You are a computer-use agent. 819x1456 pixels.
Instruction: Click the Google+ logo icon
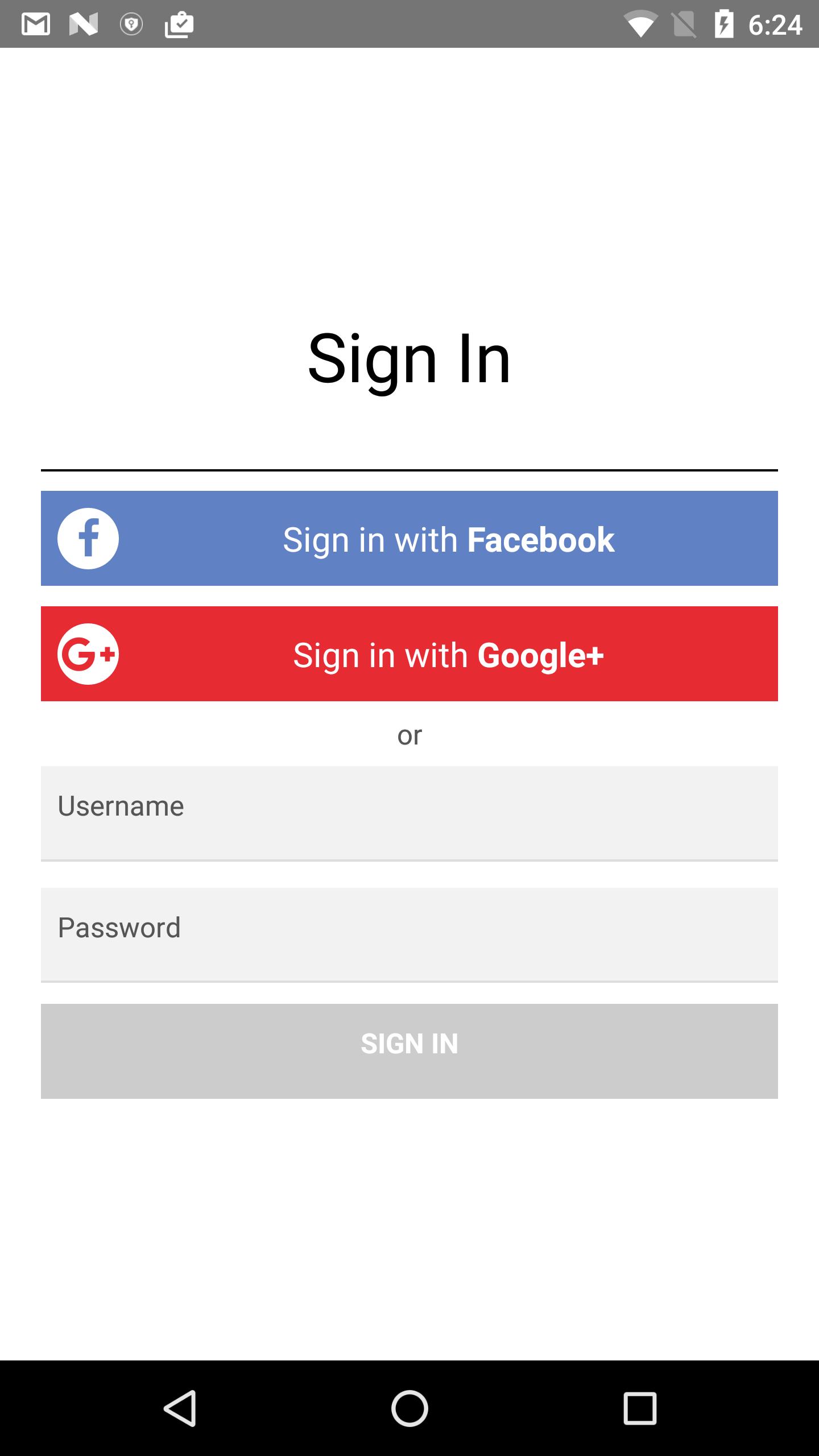coord(88,655)
